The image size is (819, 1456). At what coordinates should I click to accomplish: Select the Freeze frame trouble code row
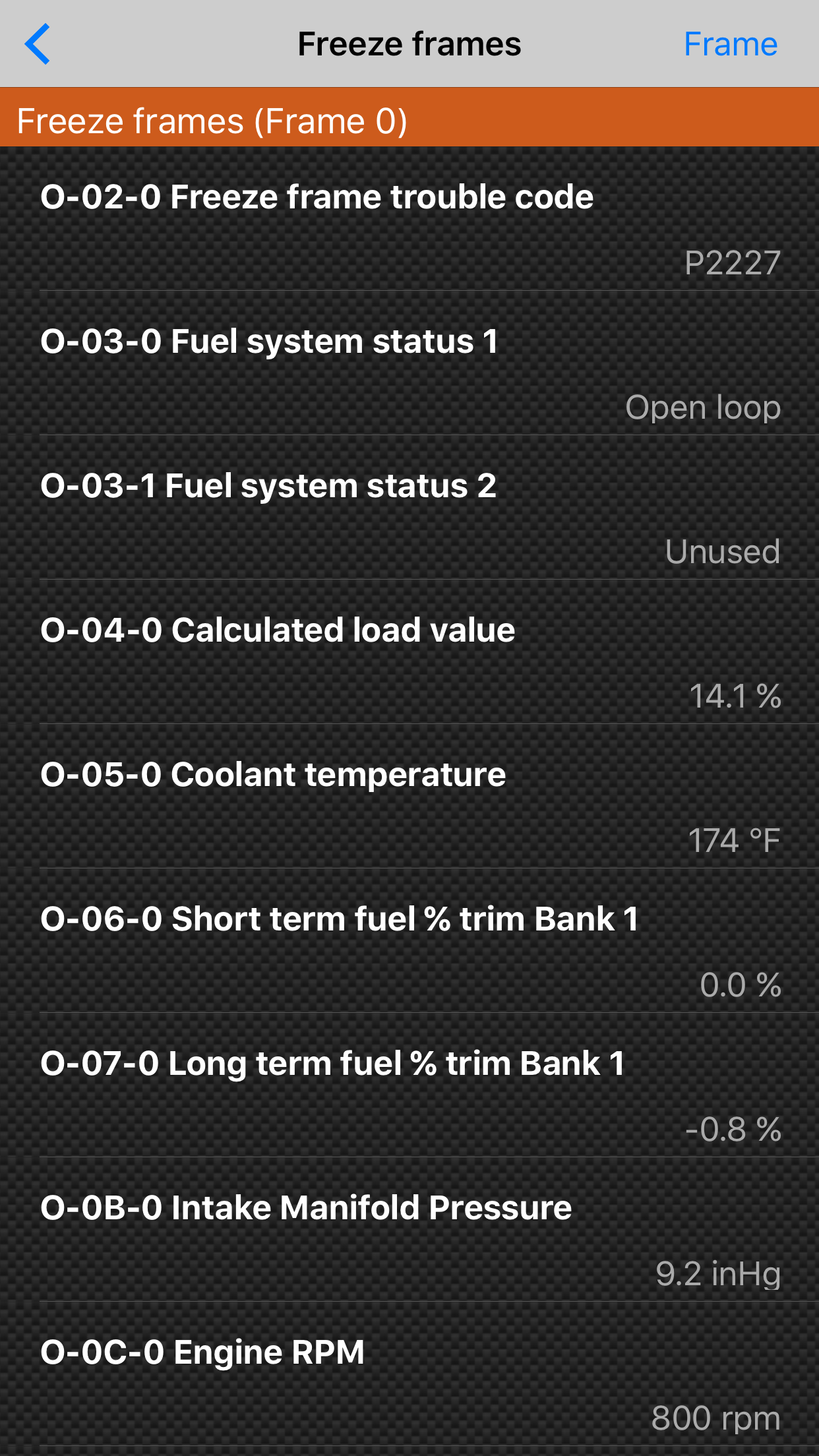coord(409,218)
